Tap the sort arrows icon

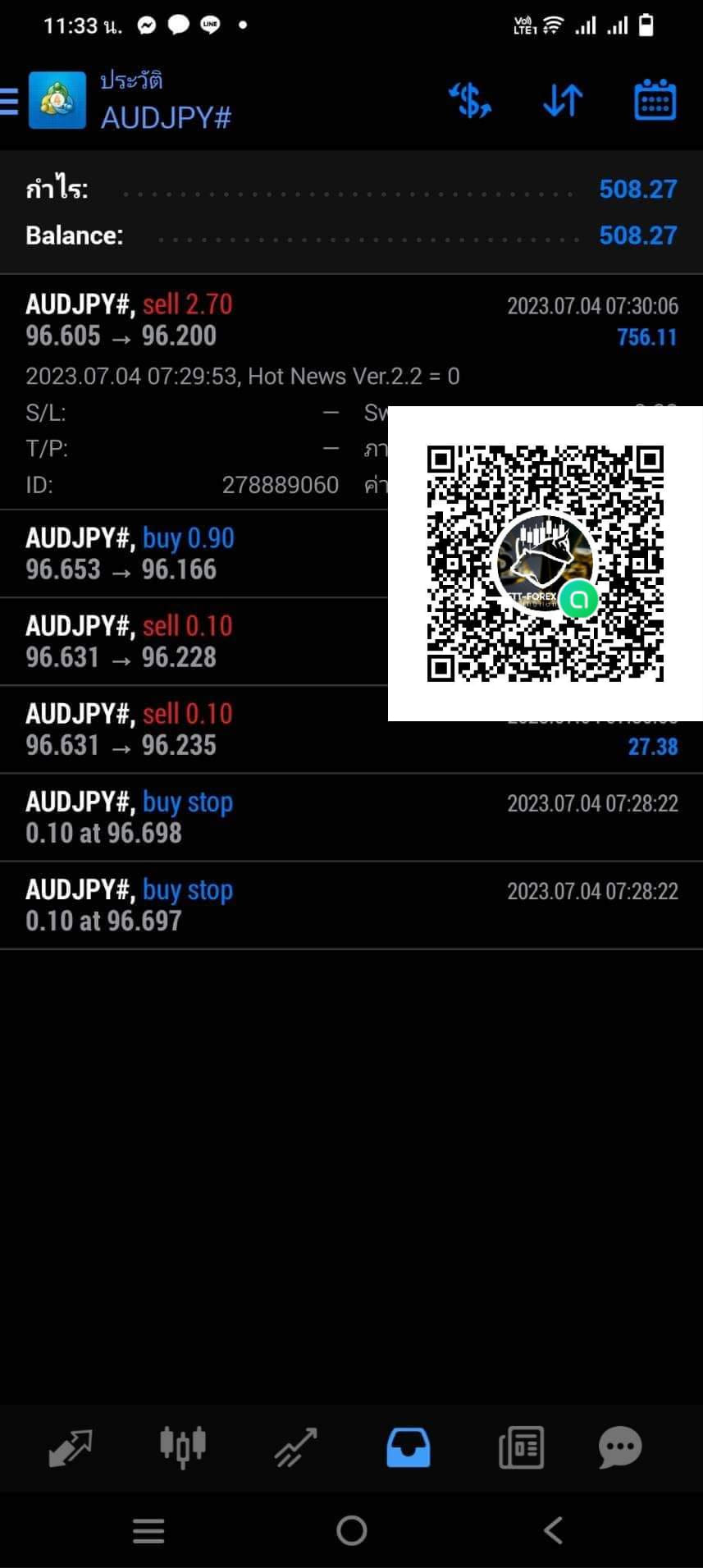click(563, 101)
